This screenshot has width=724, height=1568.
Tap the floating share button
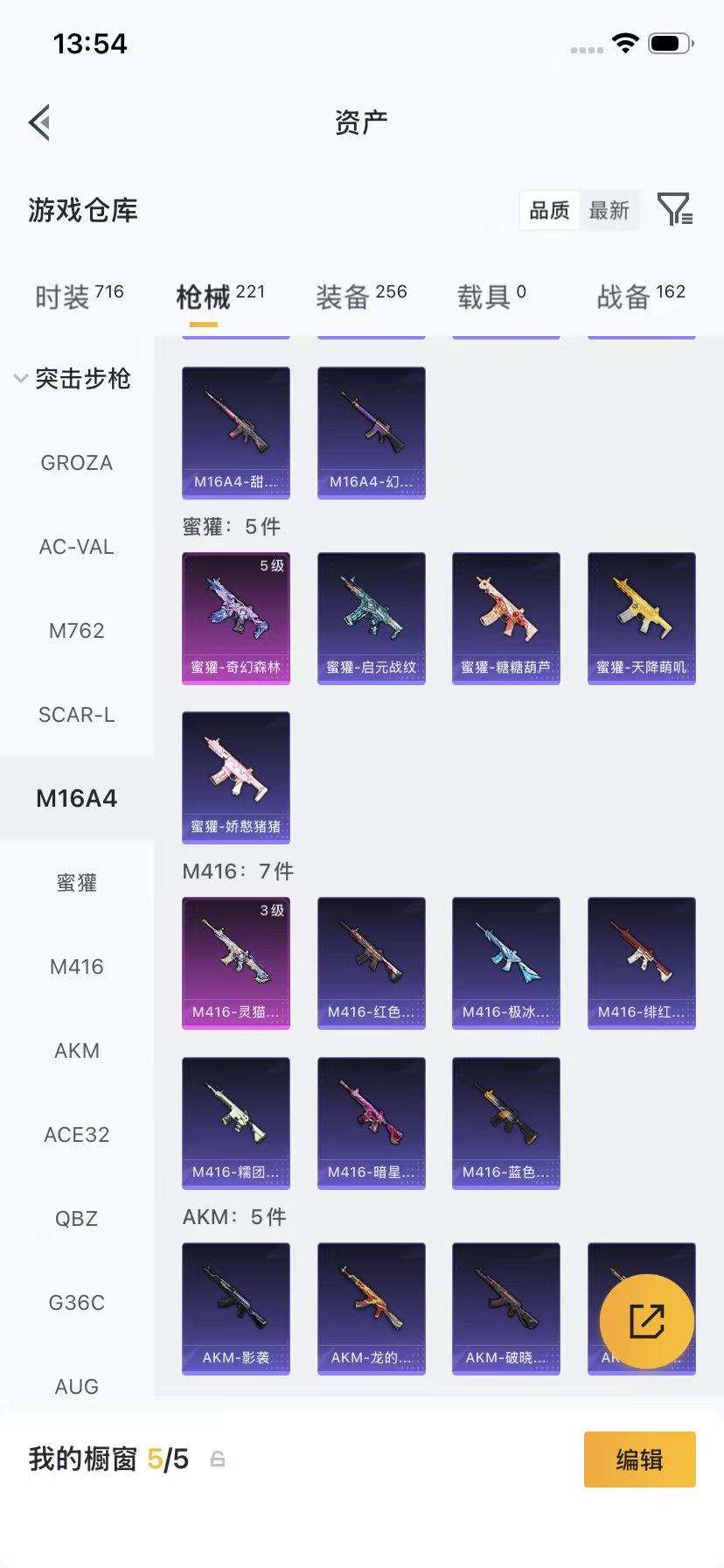pyautogui.click(x=647, y=1321)
